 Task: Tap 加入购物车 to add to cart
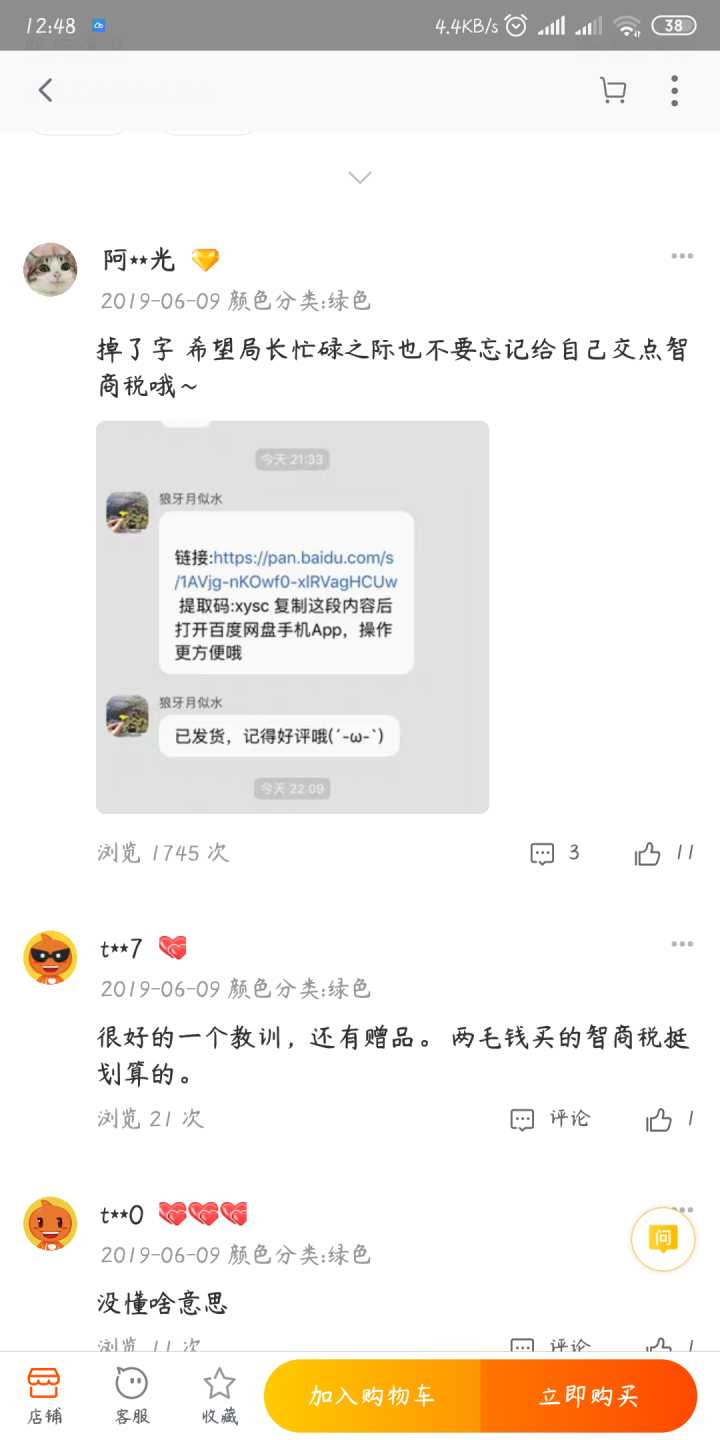click(x=372, y=1396)
